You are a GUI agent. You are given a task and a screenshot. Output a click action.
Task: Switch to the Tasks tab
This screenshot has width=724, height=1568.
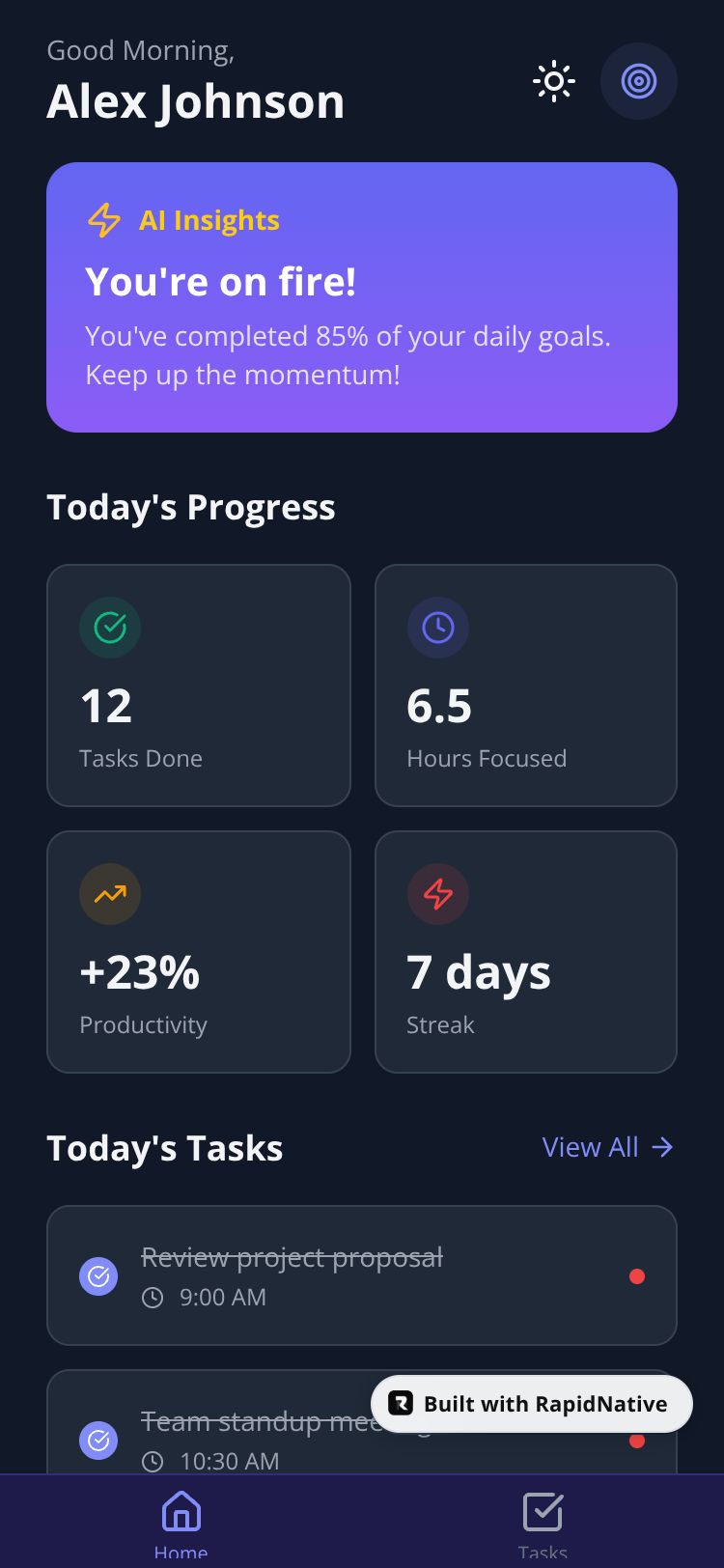[x=543, y=1519]
